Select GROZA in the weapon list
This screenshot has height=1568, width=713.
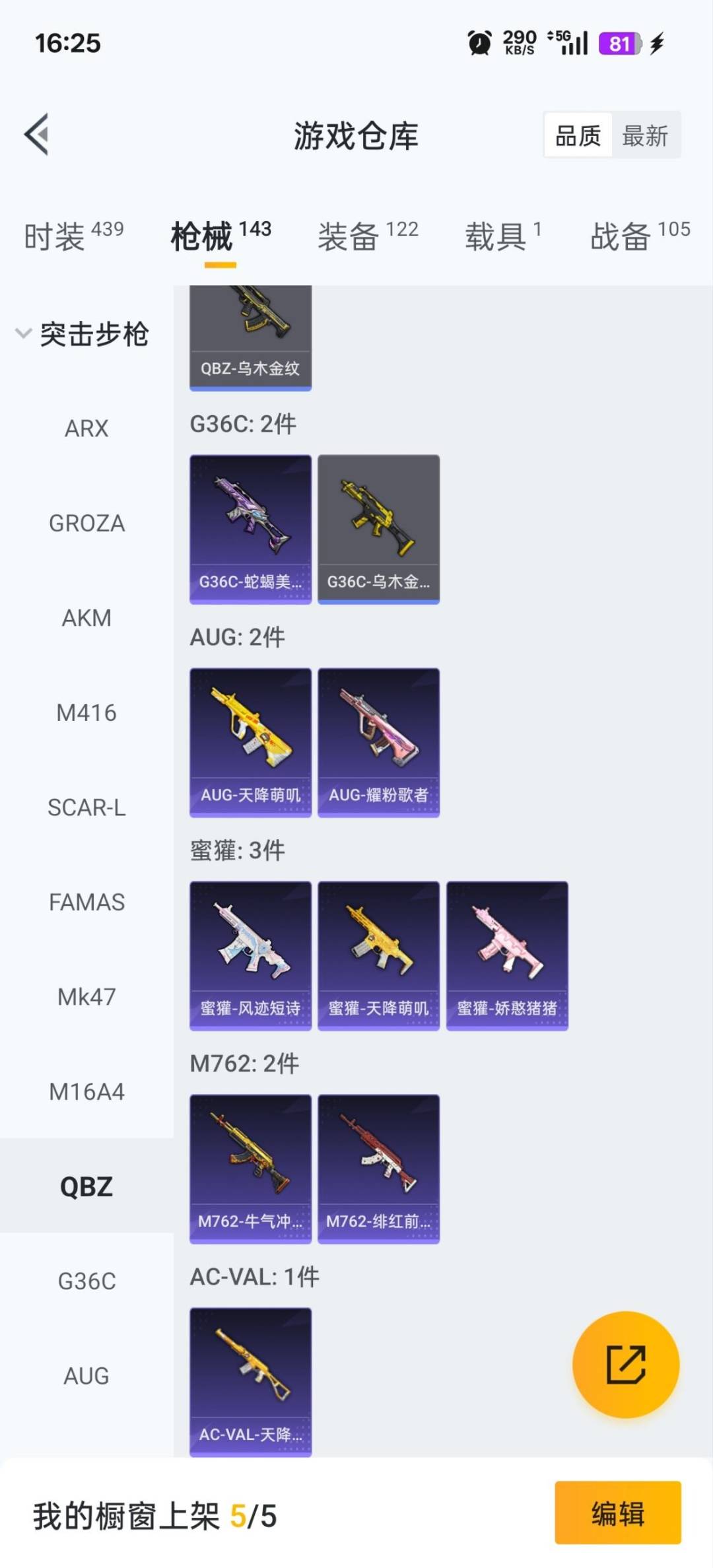pos(86,524)
